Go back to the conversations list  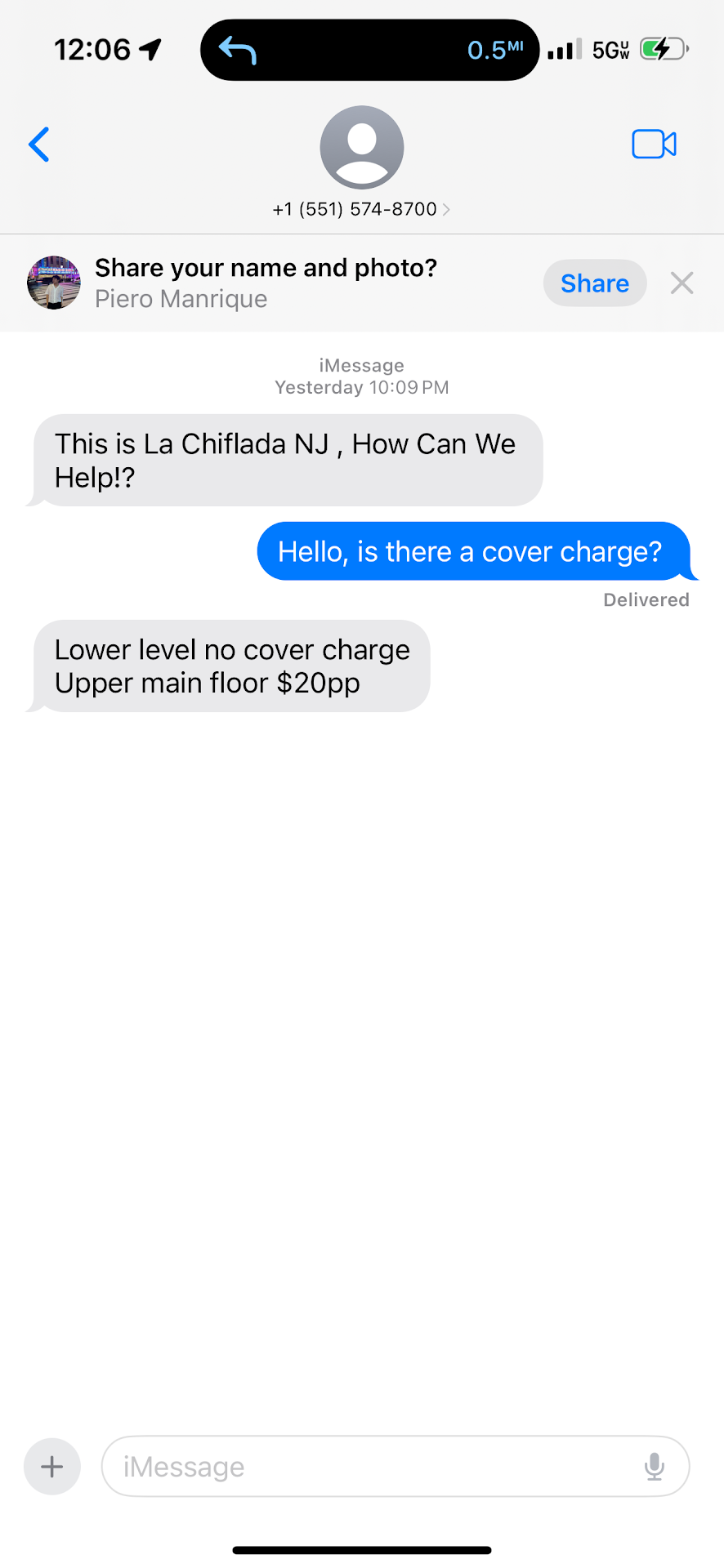pos(39,145)
